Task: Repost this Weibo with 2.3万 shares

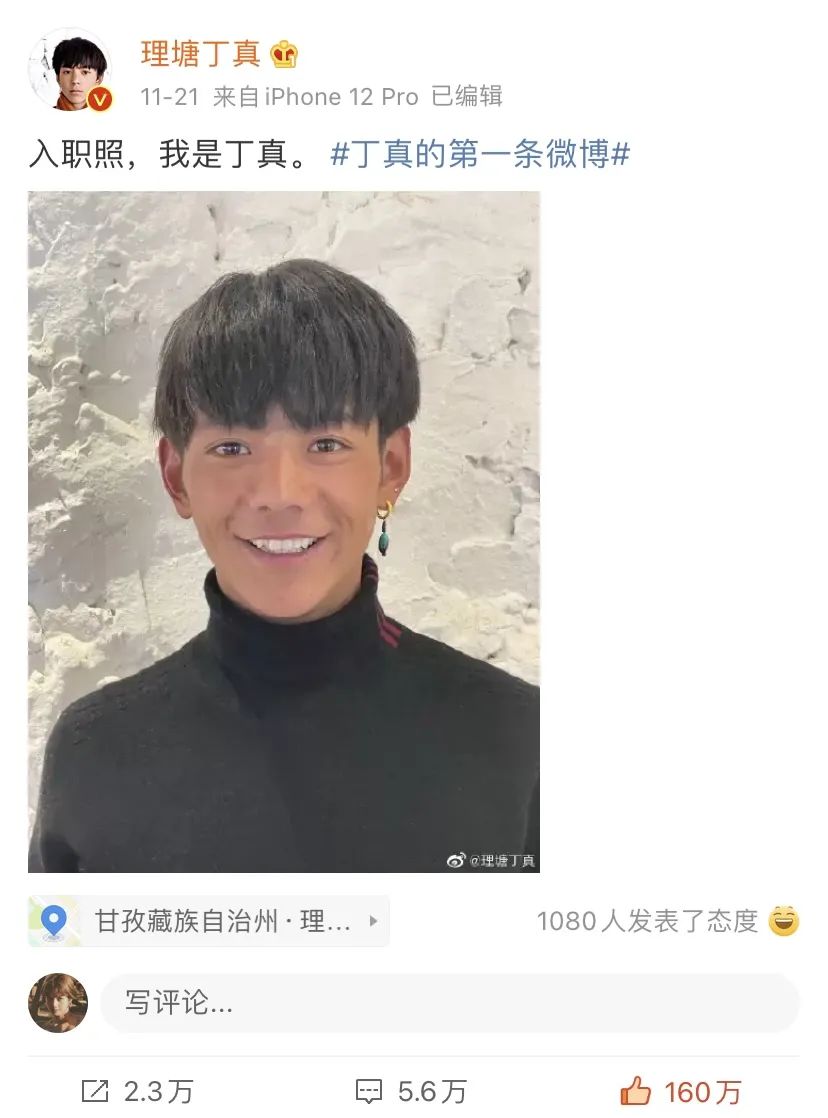Action: 136,1091
